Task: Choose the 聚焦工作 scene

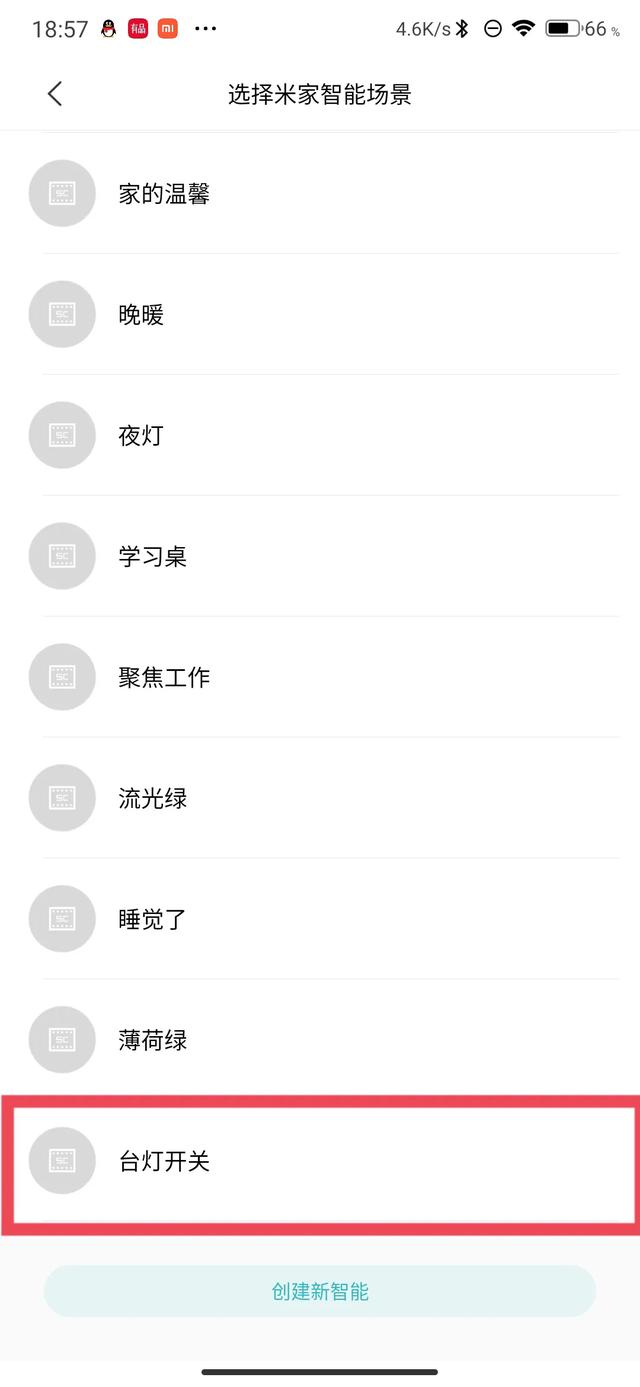Action: 320,677
